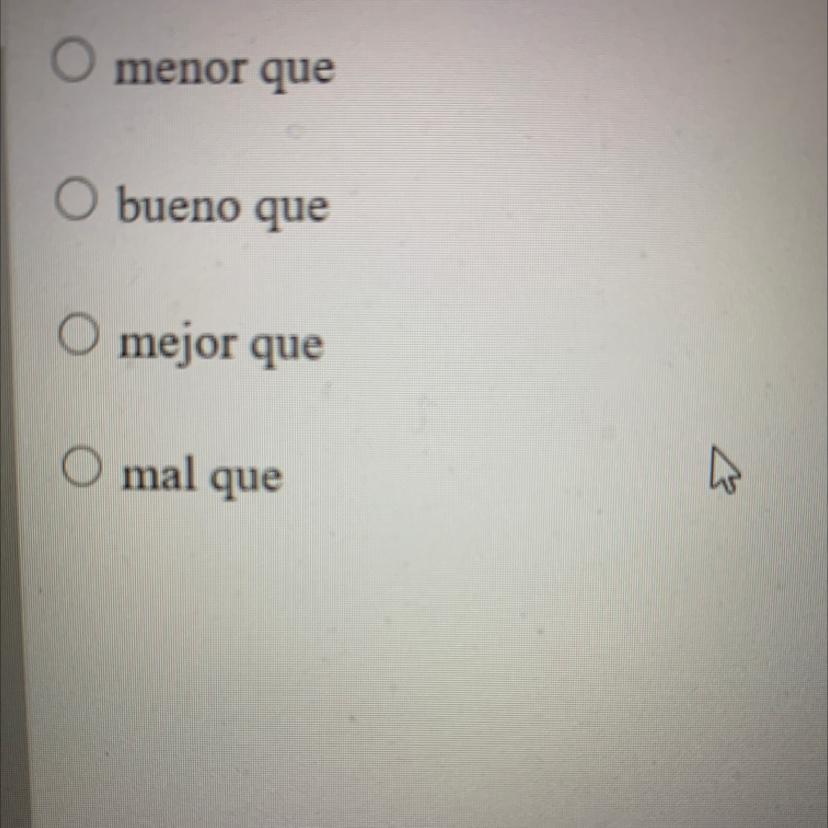Select the 'menor que' radio option
Viewport: 828px width, 828px height.
point(73,60)
